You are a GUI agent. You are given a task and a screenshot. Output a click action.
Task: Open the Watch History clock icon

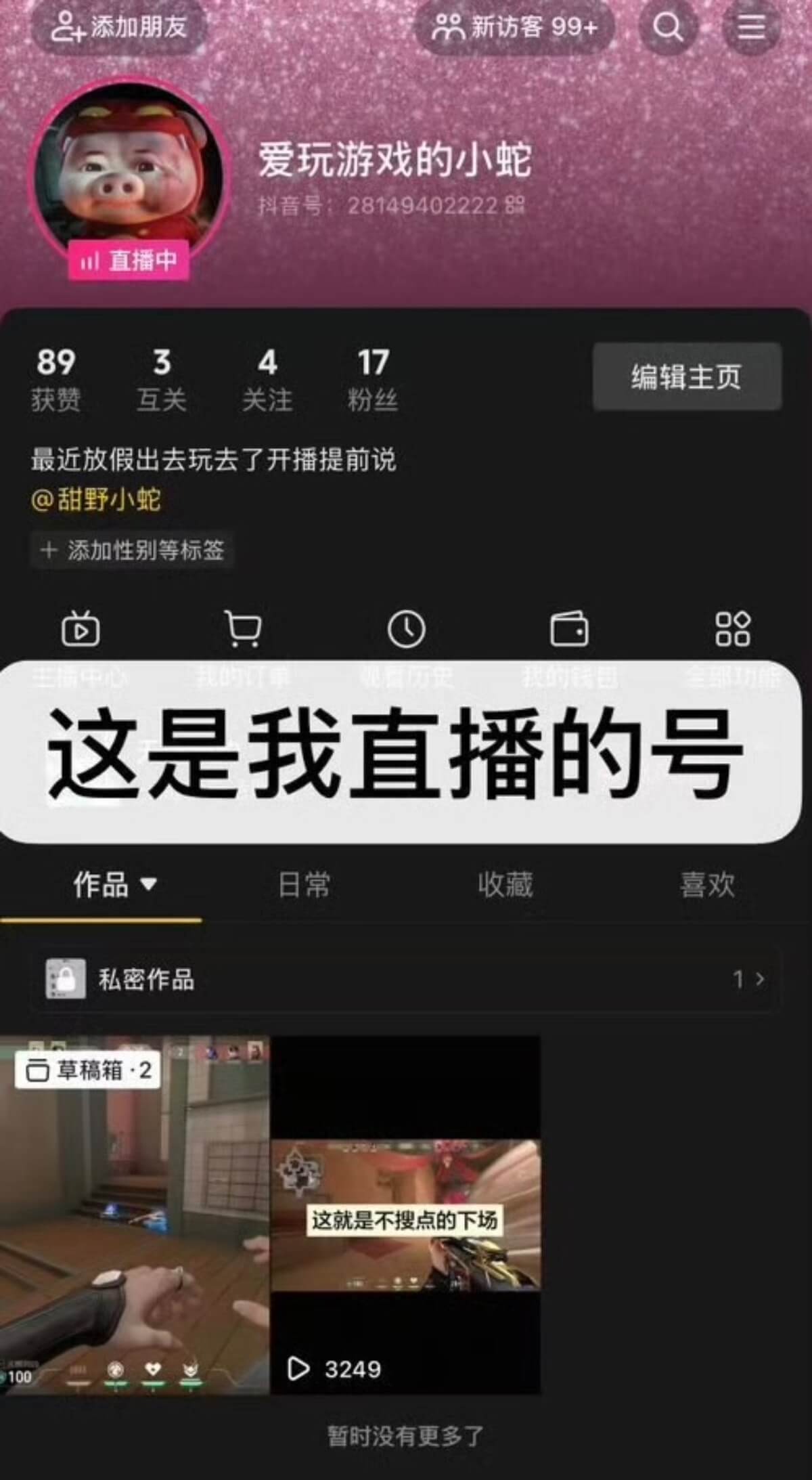(x=406, y=630)
